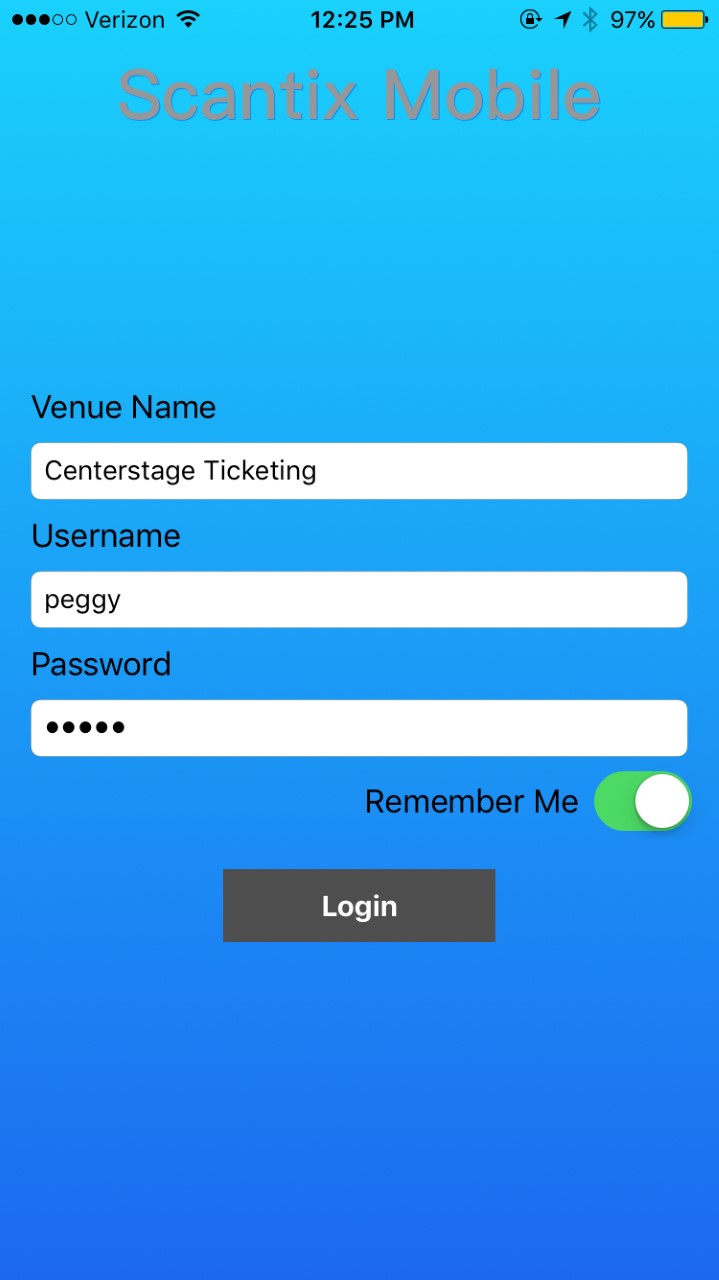The height and width of the screenshot is (1280, 719).
Task: Select the Password input field
Action: [x=359, y=728]
